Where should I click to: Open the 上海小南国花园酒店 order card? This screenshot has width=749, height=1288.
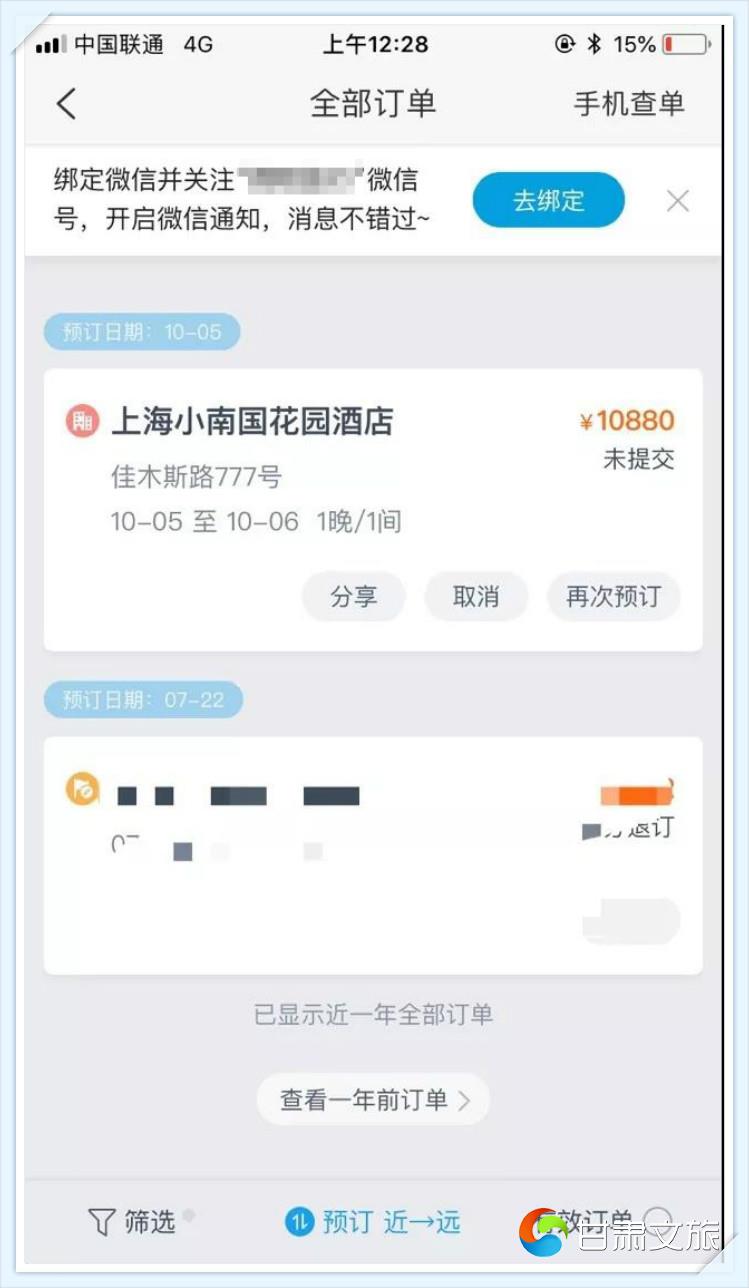tap(373, 510)
